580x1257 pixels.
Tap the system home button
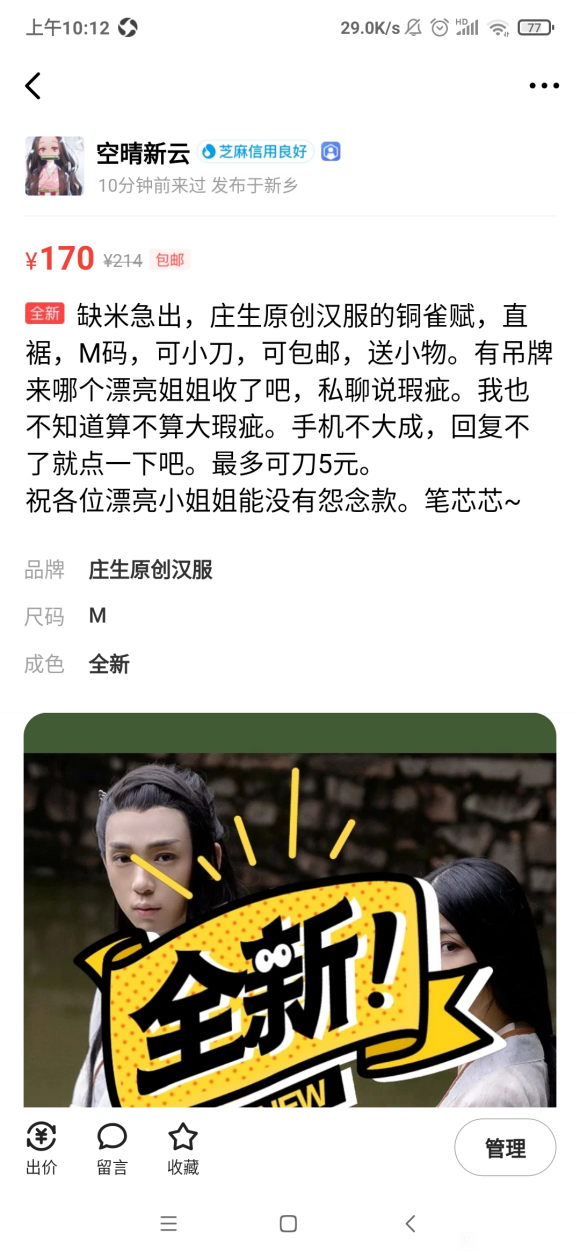[288, 1224]
